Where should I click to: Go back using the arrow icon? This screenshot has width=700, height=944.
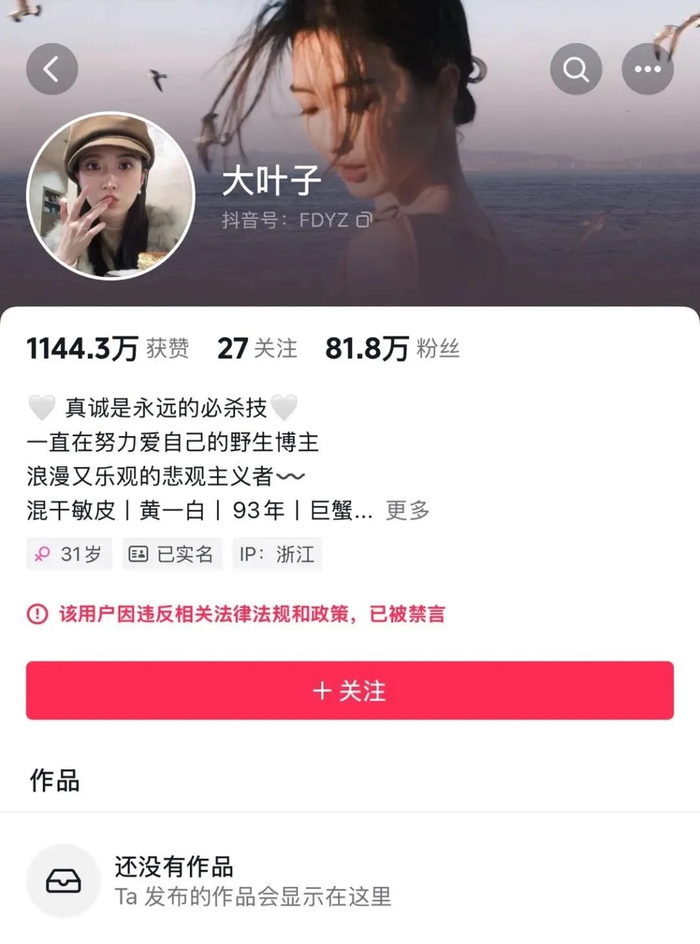coord(52,70)
